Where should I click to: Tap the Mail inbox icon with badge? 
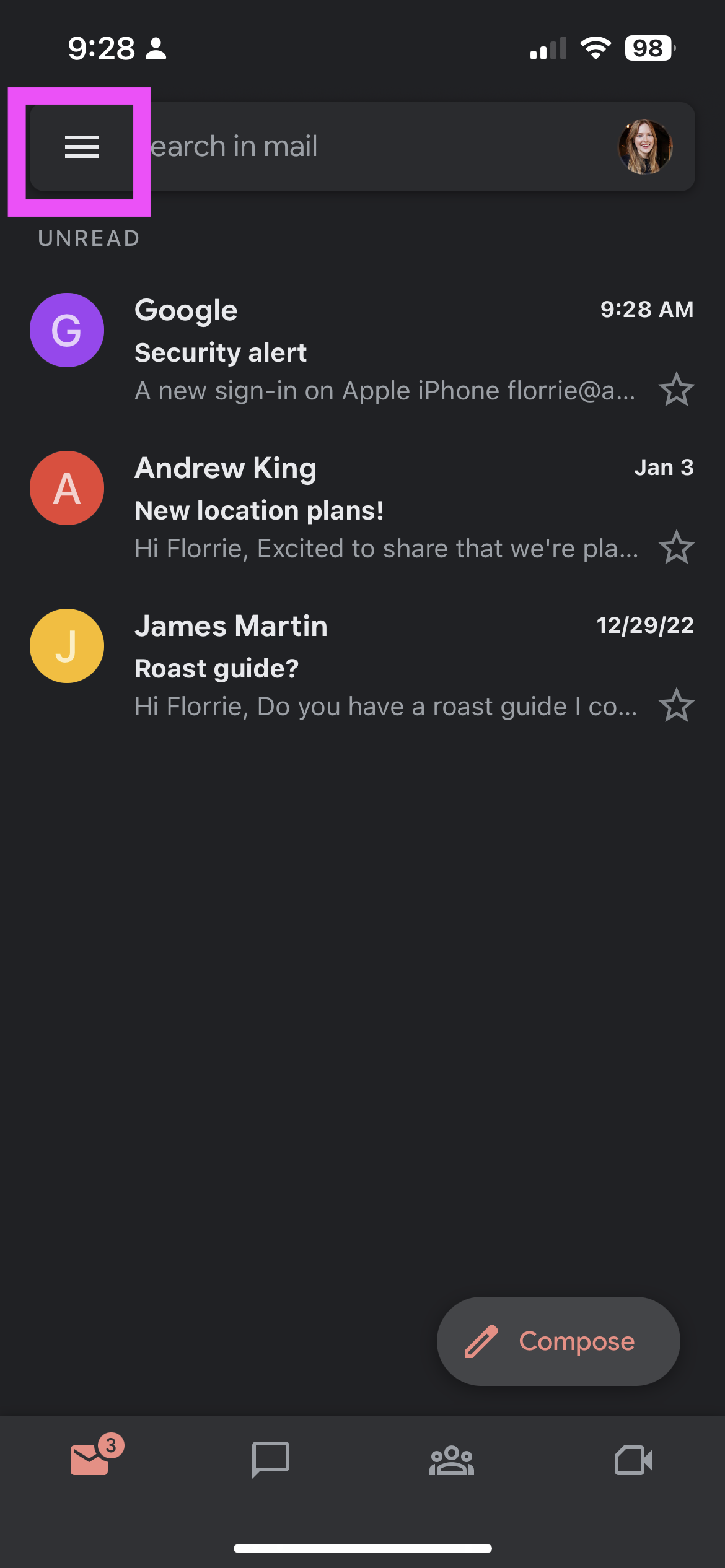coord(90,1461)
